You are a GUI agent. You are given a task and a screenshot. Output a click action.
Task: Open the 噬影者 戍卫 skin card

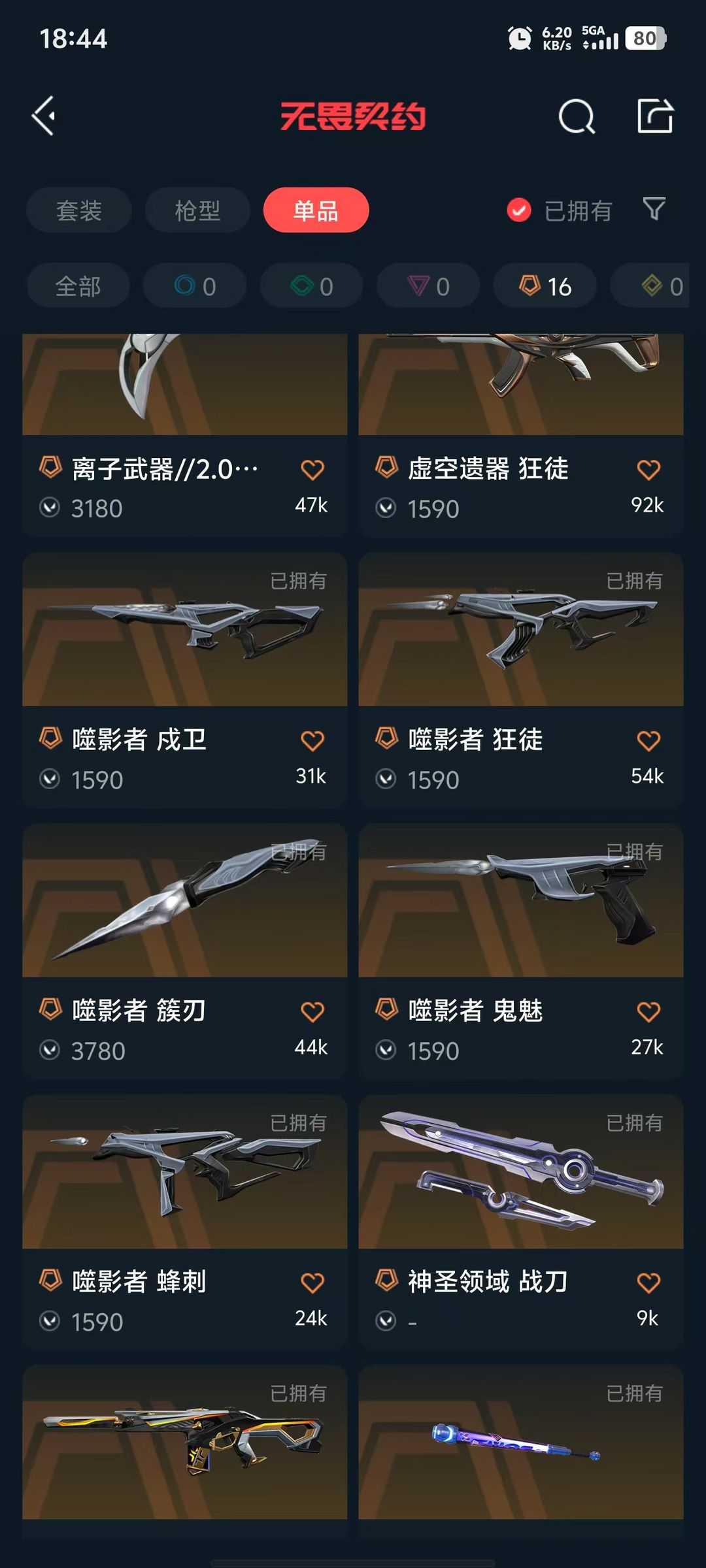coord(185,680)
